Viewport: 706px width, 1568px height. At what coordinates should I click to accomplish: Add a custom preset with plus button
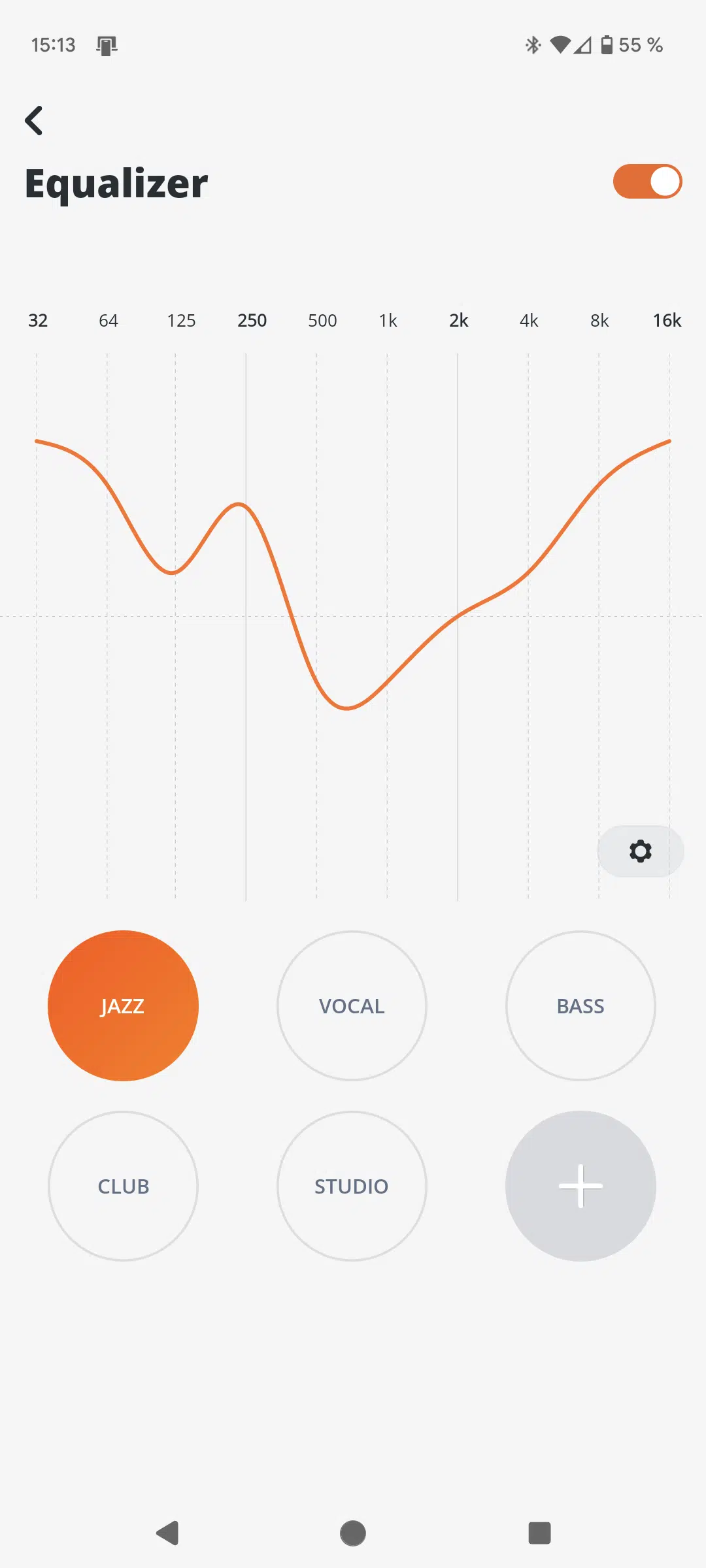click(x=580, y=1186)
